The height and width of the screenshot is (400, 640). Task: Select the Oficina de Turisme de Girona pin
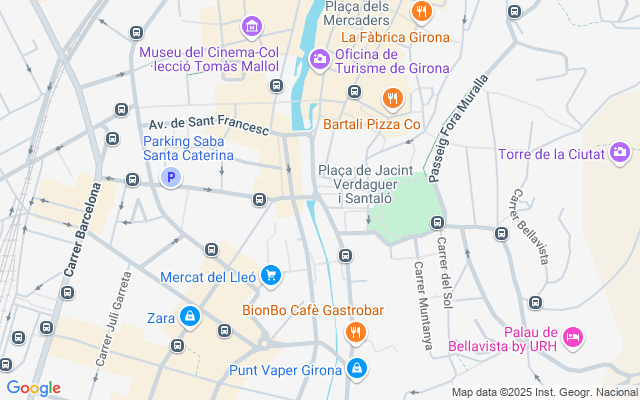click(320, 60)
